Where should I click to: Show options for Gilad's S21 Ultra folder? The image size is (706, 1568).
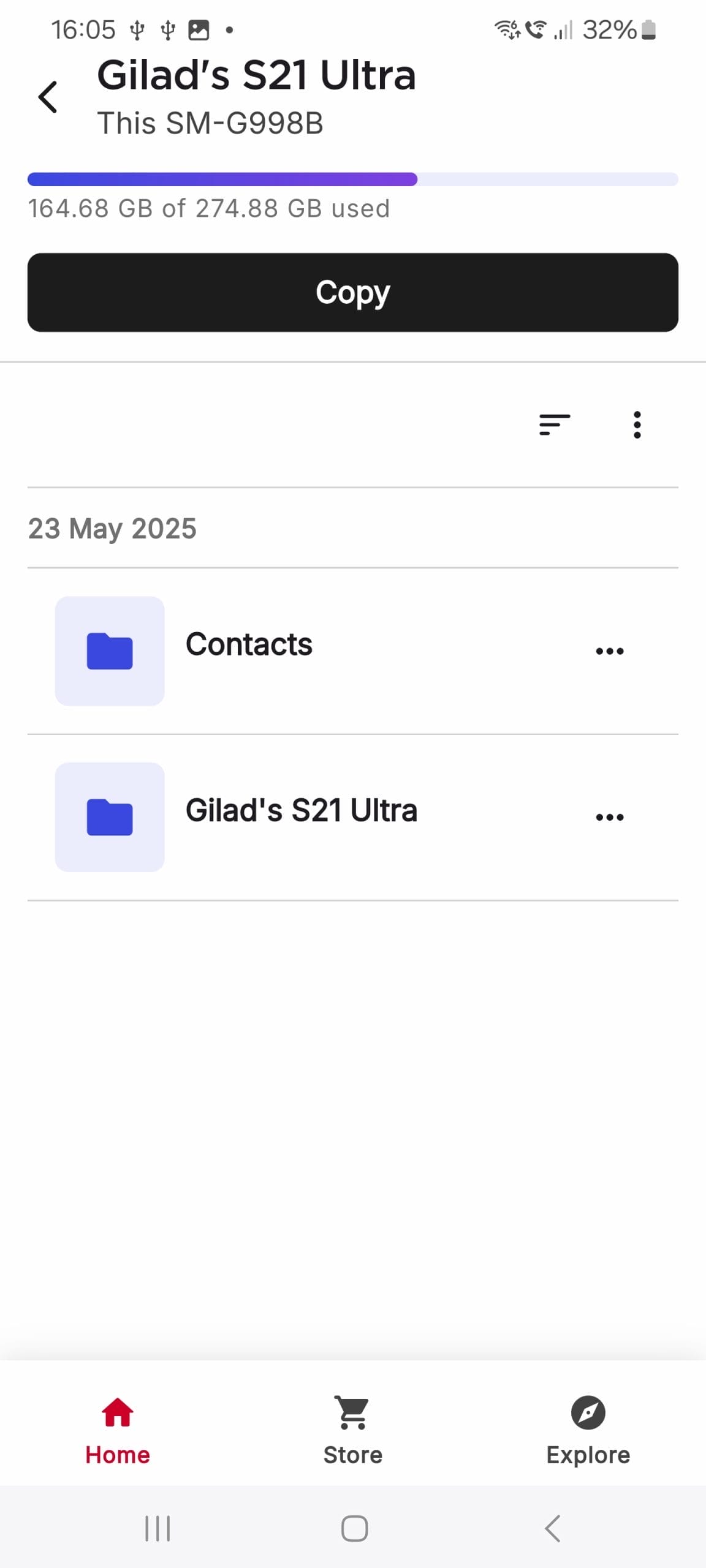tap(610, 817)
